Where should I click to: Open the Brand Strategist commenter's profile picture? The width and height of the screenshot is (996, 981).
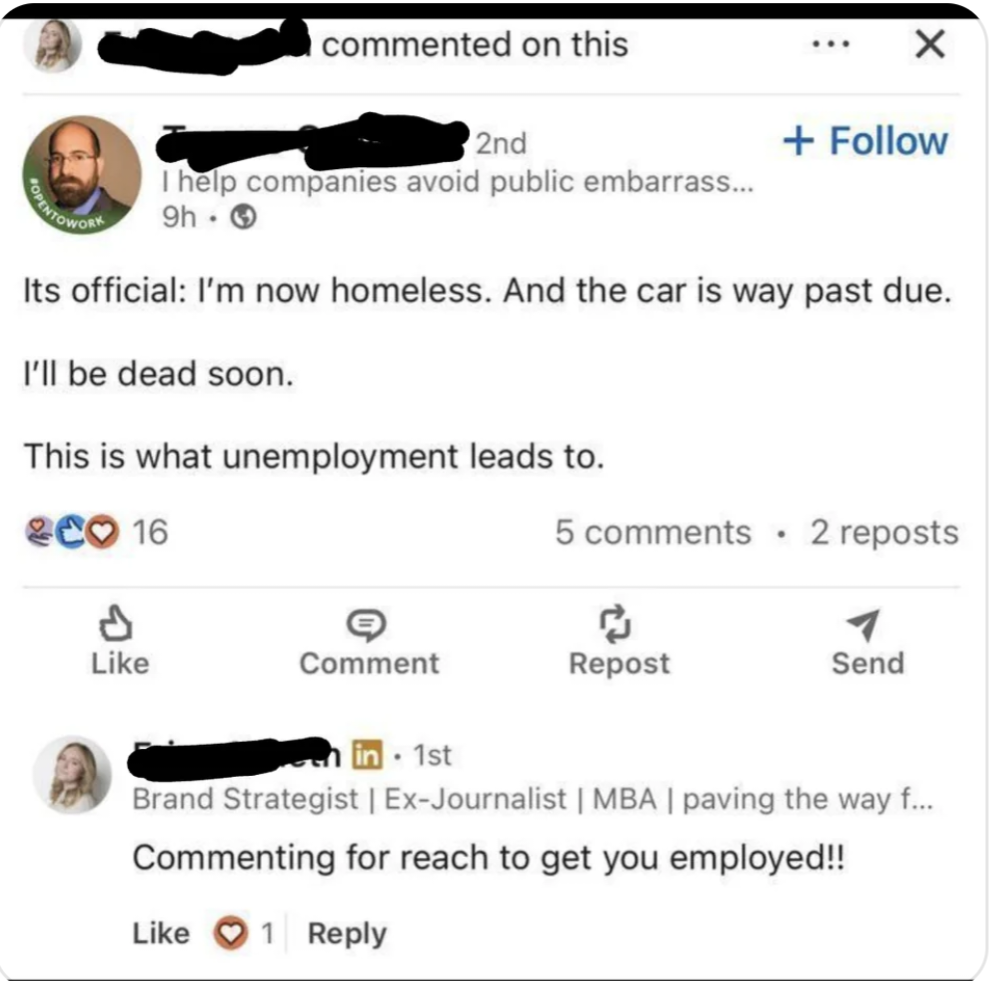[72, 774]
